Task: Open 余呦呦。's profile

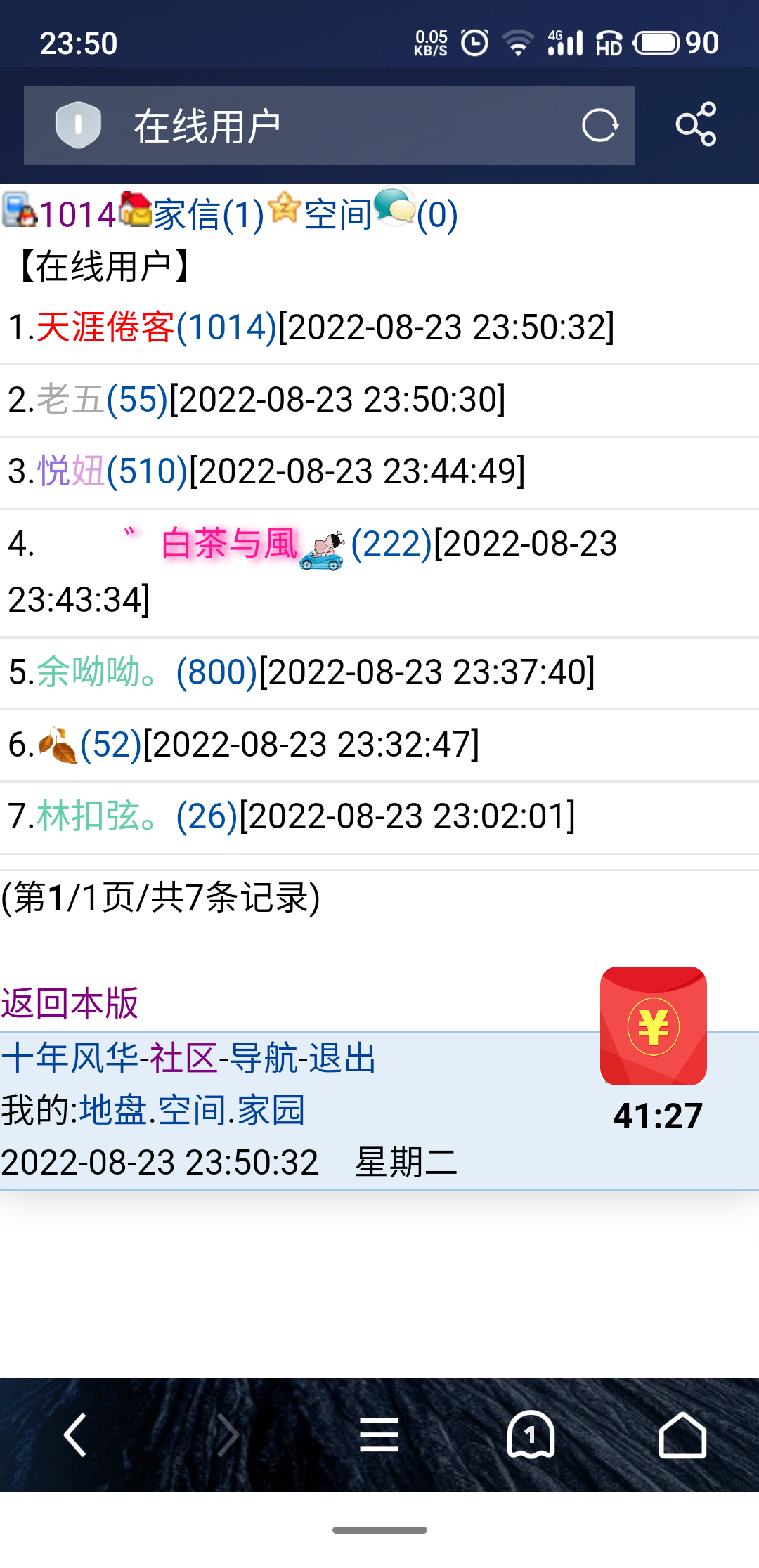Action: tap(97, 672)
